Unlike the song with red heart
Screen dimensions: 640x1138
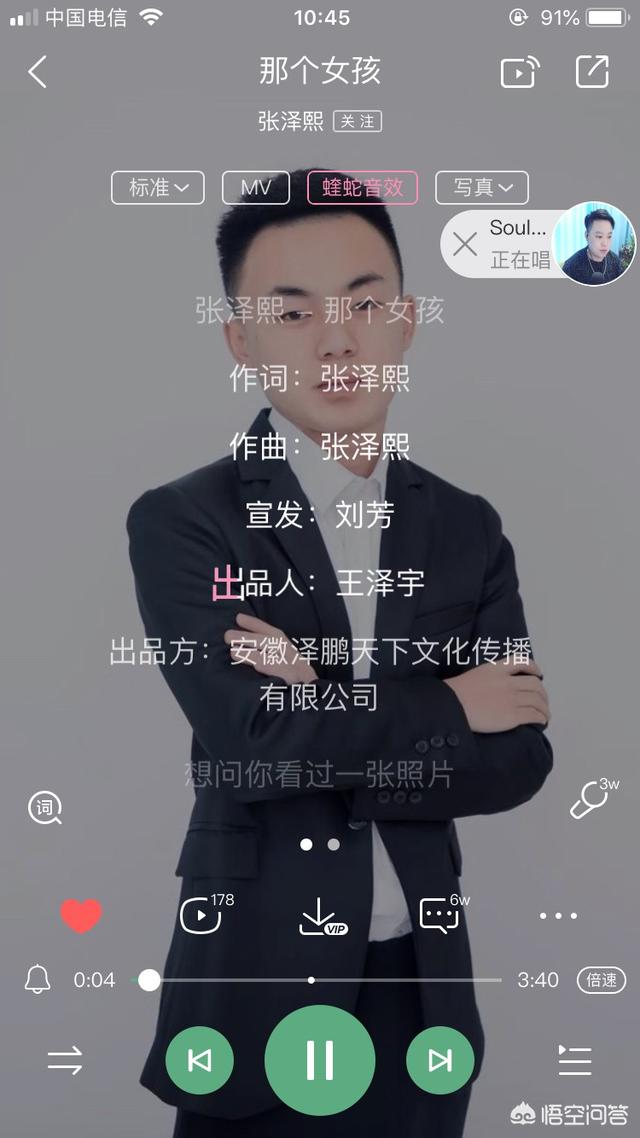point(81,915)
